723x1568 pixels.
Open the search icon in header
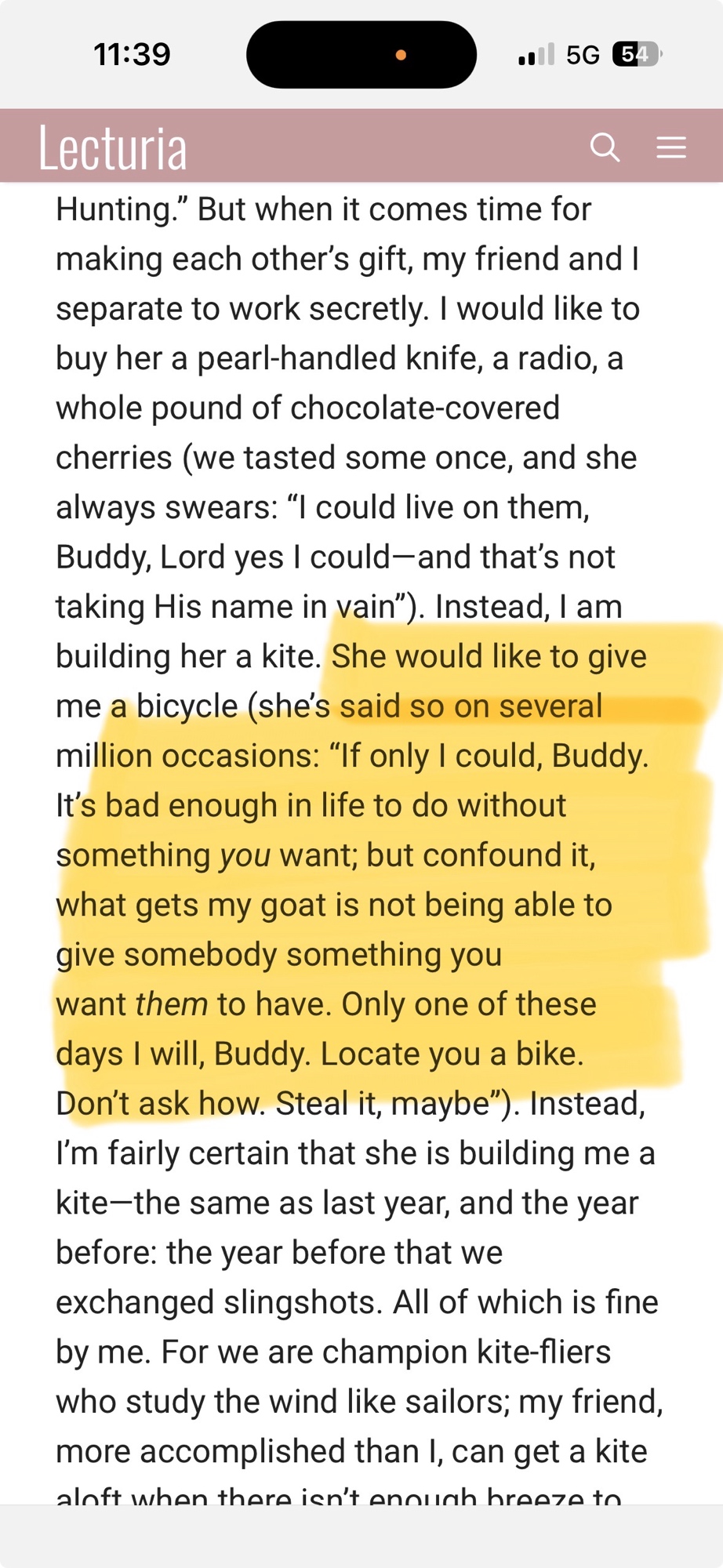605,147
